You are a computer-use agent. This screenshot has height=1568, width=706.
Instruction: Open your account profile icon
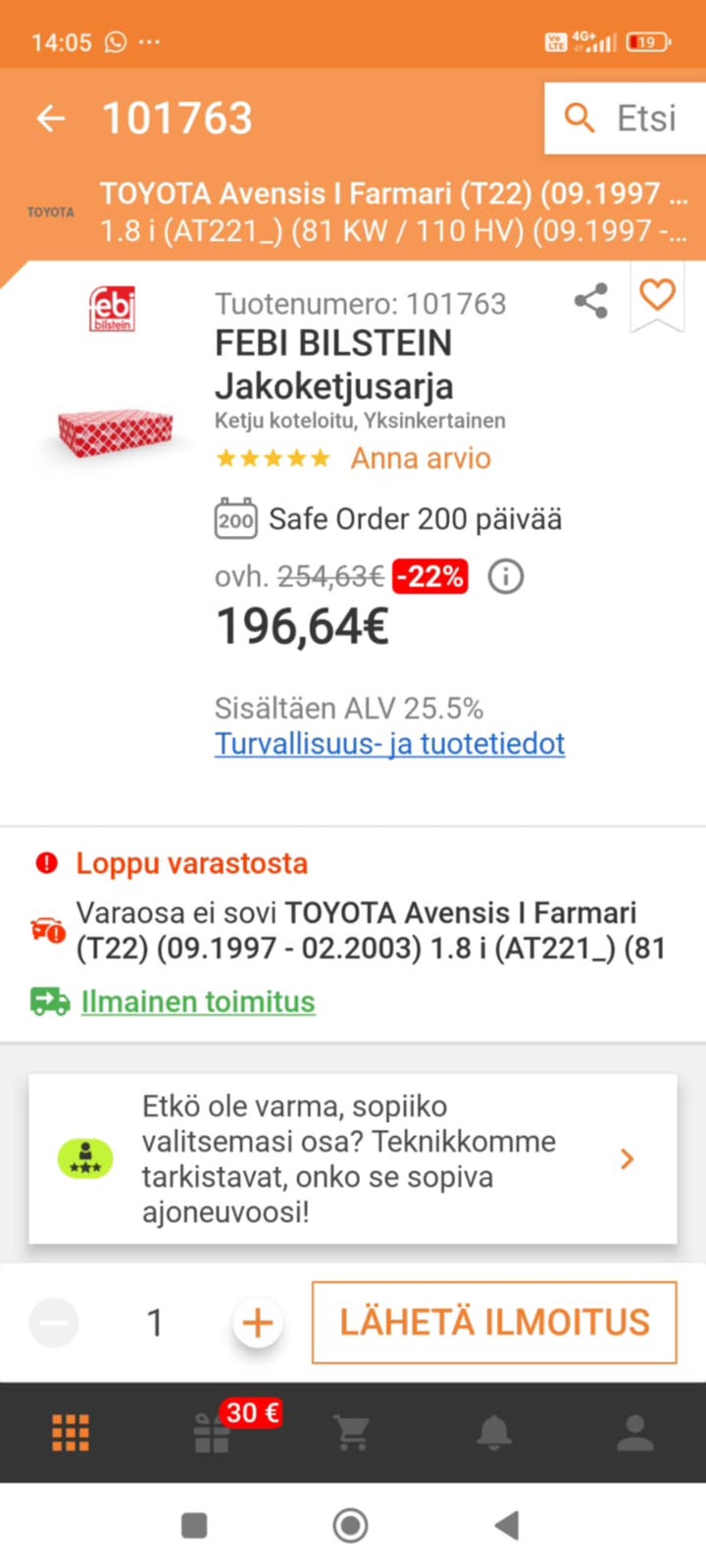635,1432
